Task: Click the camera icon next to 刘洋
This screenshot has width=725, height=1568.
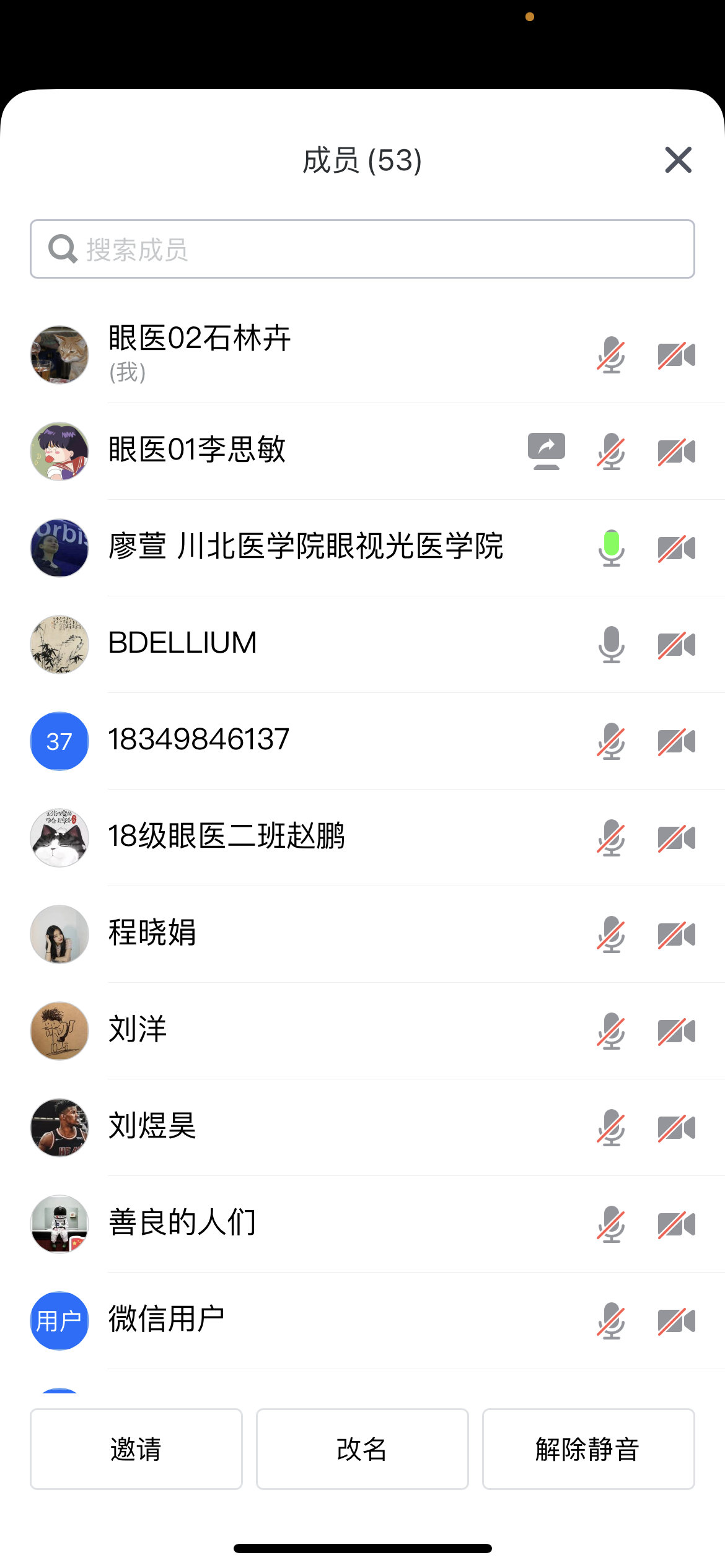Action: click(x=677, y=1031)
